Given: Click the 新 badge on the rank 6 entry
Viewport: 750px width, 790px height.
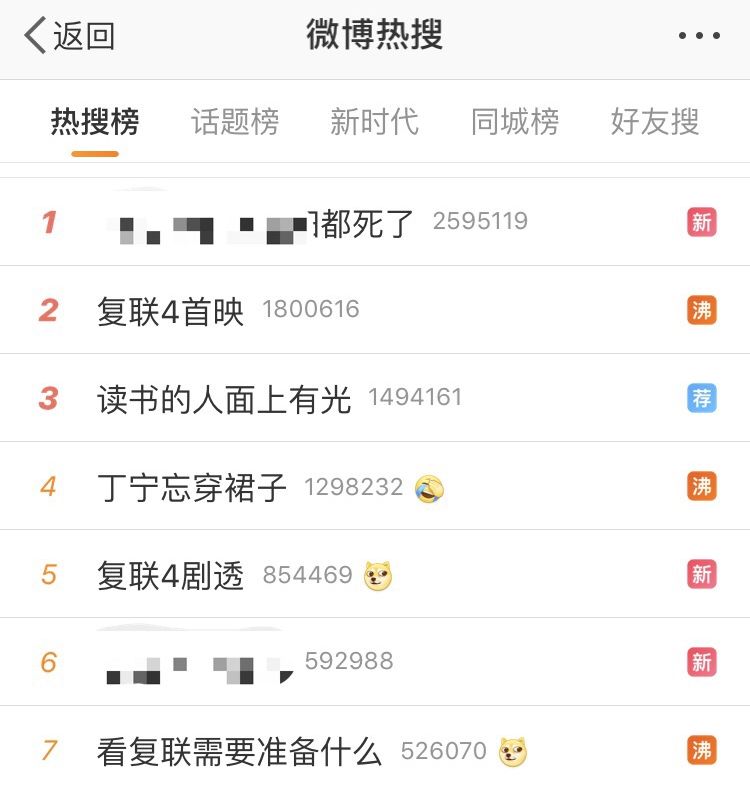Looking at the screenshot, I should pyautogui.click(x=701, y=663).
